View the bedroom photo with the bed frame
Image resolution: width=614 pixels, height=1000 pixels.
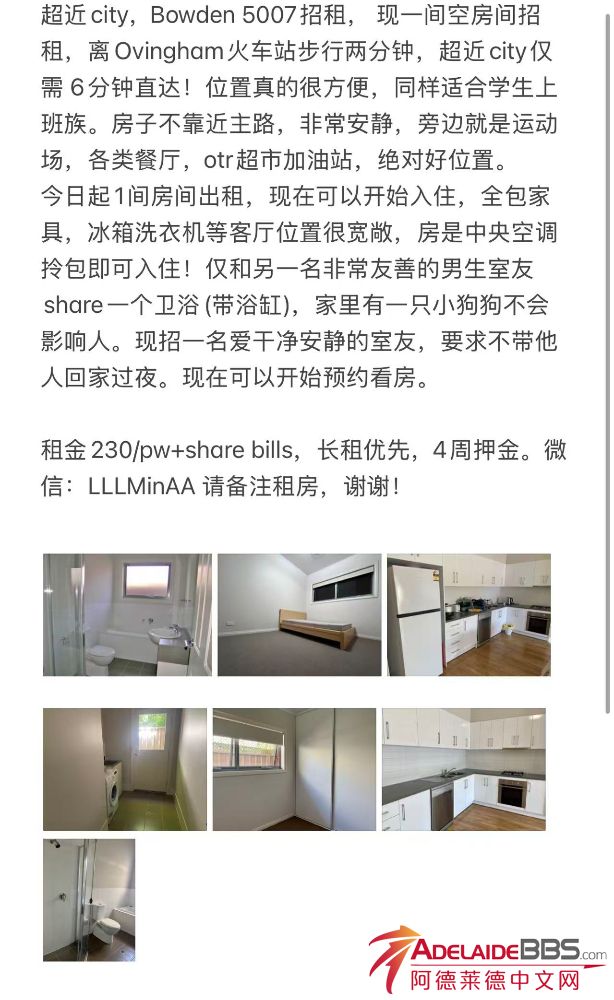pos(299,614)
